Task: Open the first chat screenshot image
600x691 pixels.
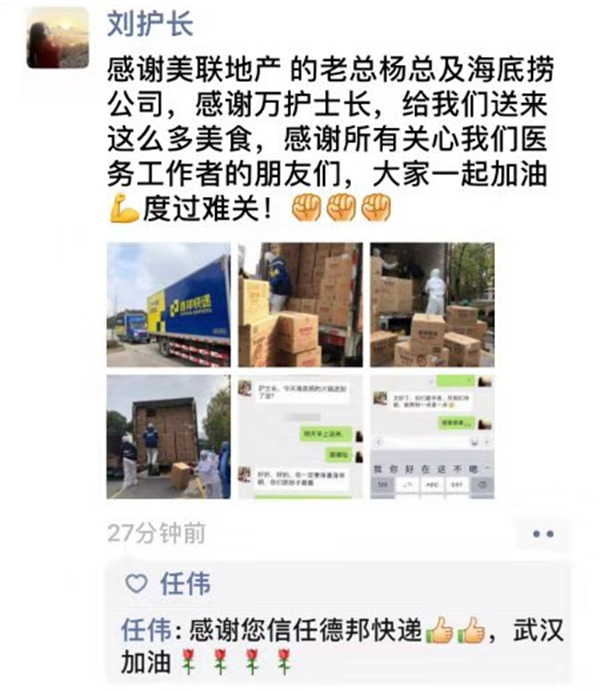Action: (x=300, y=436)
